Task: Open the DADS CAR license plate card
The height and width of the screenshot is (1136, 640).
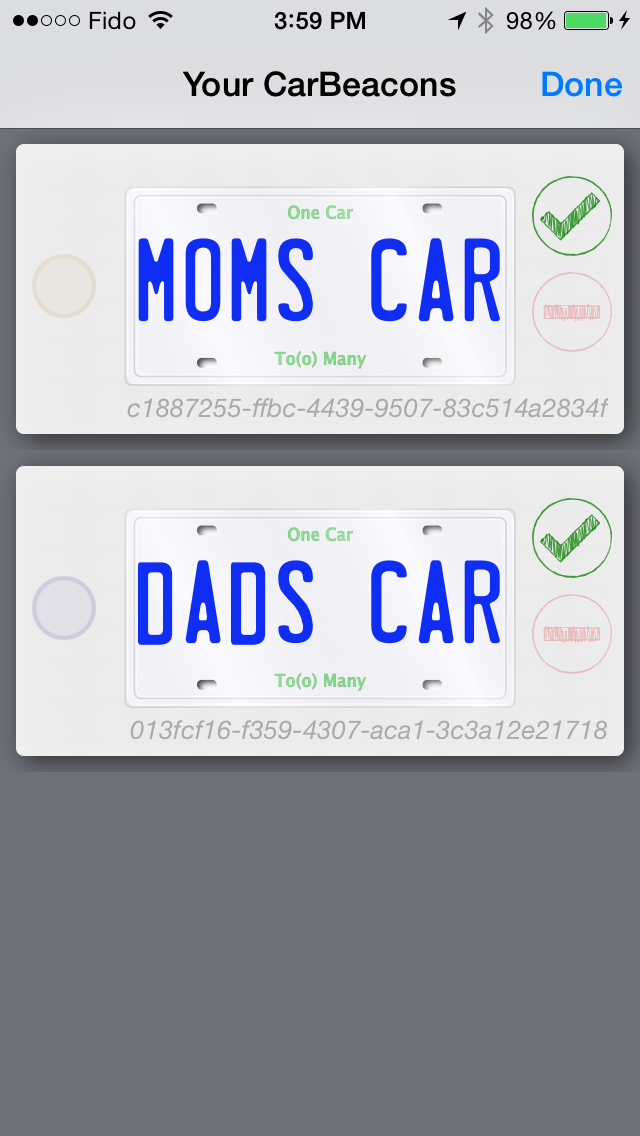Action: click(320, 608)
